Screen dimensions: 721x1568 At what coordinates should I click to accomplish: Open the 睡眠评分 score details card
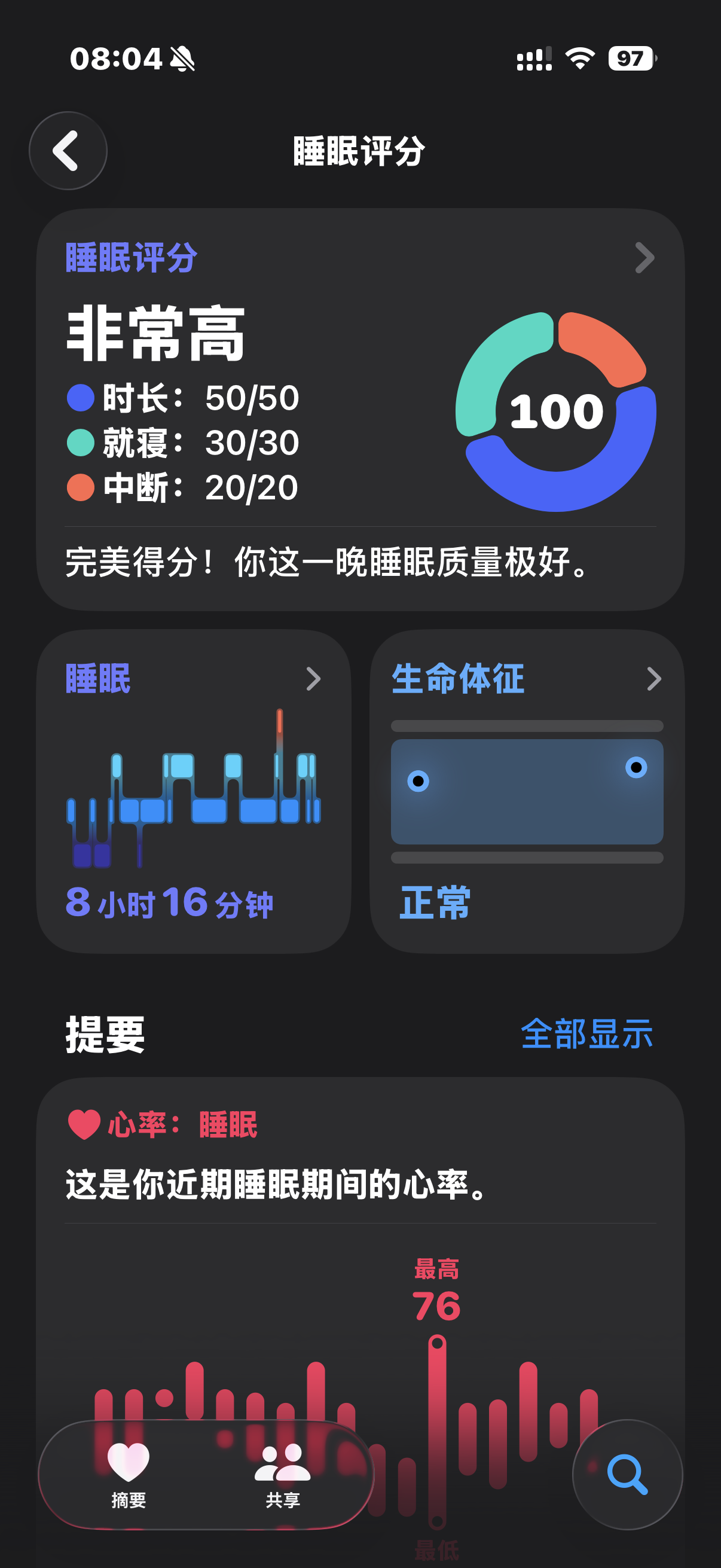pos(360,410)
